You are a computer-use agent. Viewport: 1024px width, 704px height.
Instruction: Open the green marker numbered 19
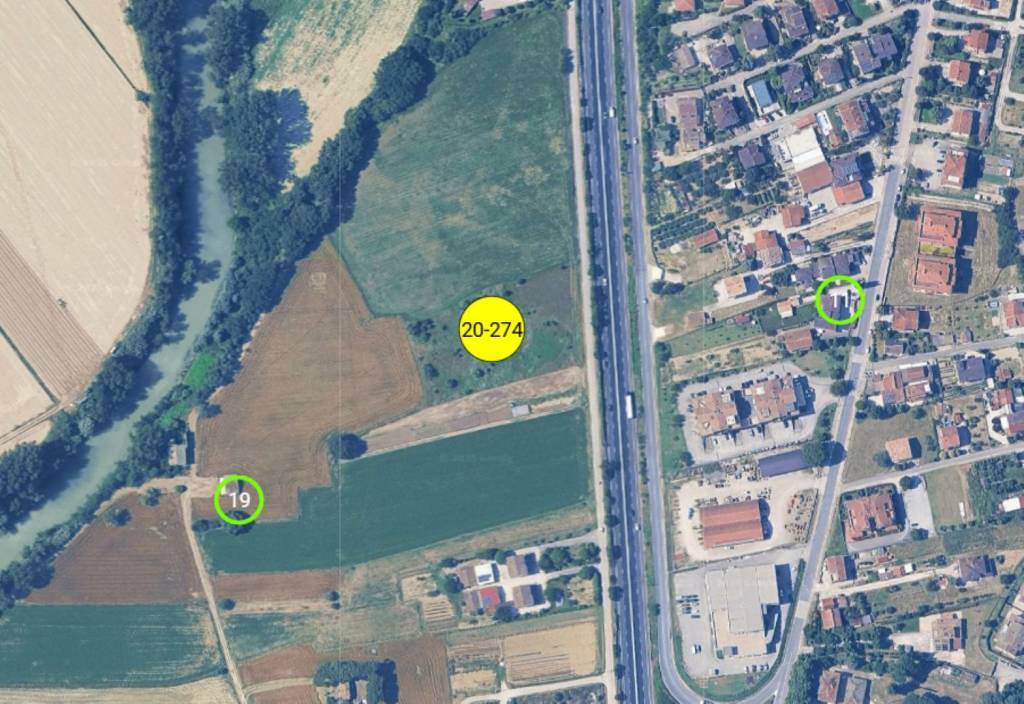pyautogui.click(x=239, y=499)
